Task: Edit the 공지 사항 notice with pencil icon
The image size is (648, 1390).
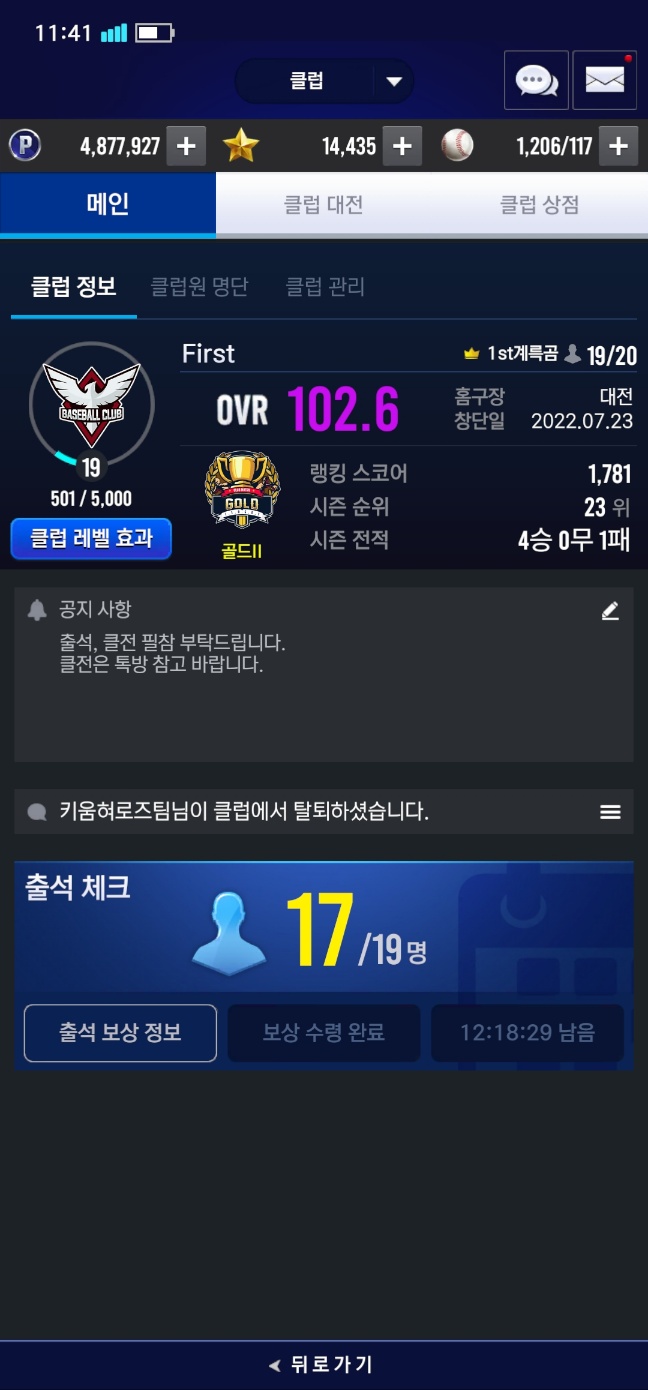Action: tap(610, 610)
